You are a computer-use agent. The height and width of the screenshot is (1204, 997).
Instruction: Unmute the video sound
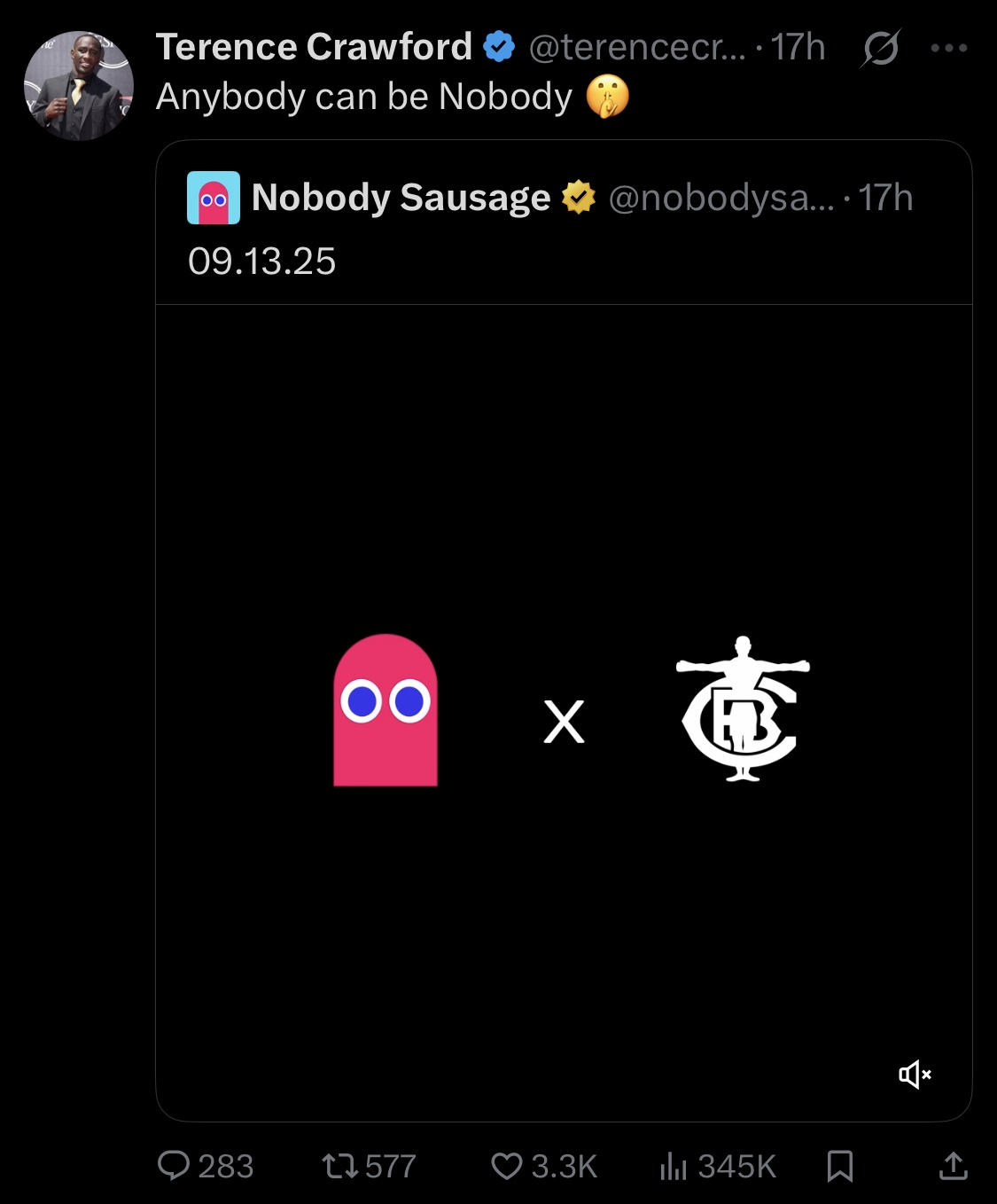(915, 1075)
